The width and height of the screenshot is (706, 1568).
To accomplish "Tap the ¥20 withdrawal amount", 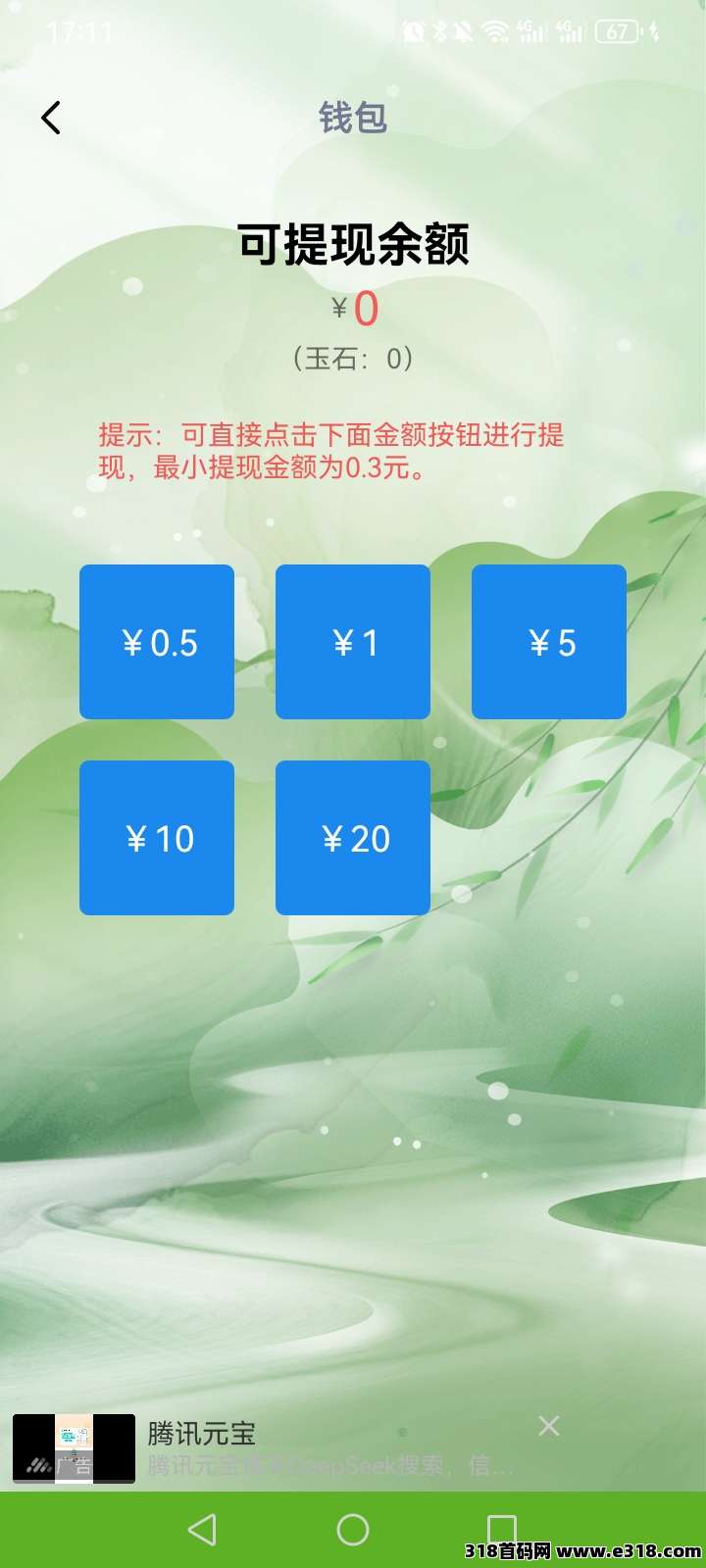I will click(x=353, y=838).
